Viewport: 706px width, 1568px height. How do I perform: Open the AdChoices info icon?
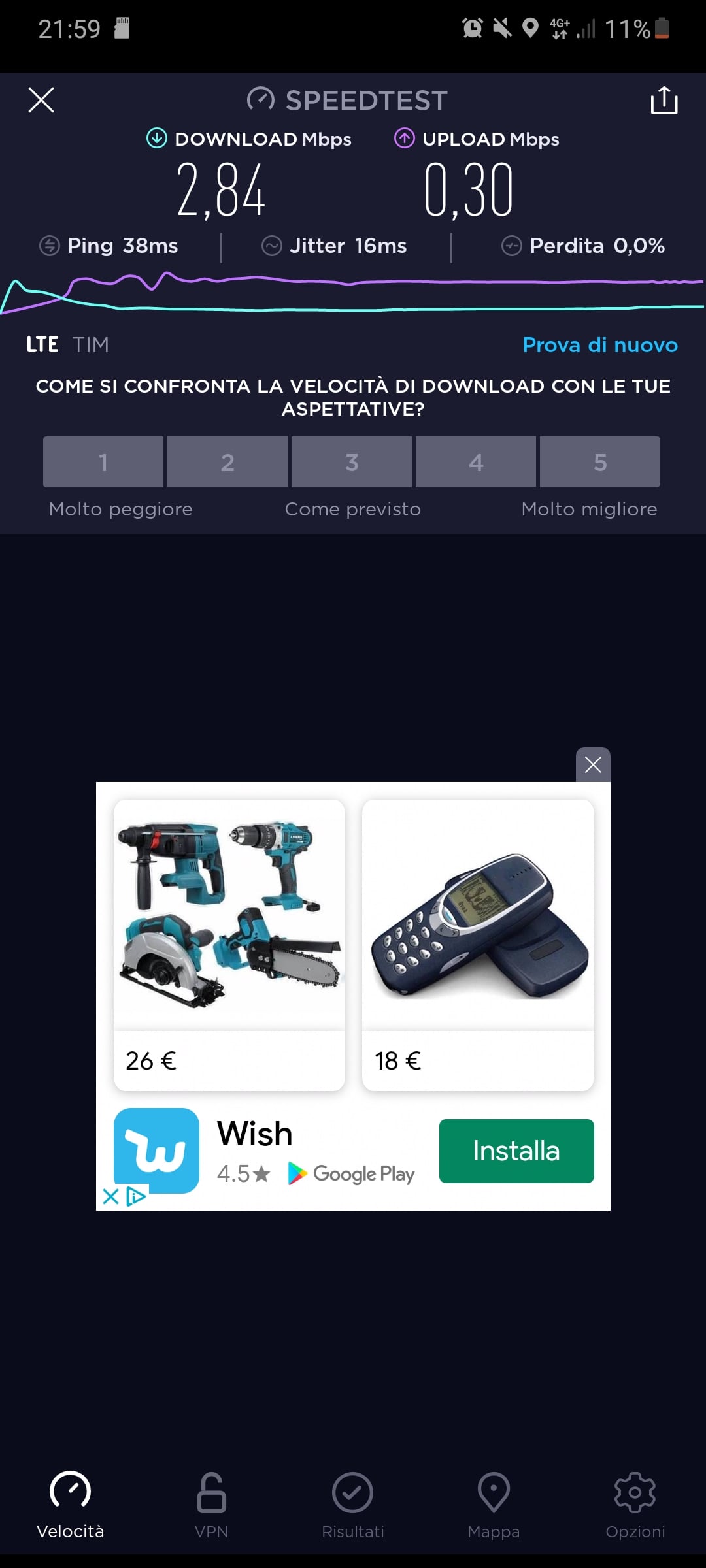pos(135,1197)
